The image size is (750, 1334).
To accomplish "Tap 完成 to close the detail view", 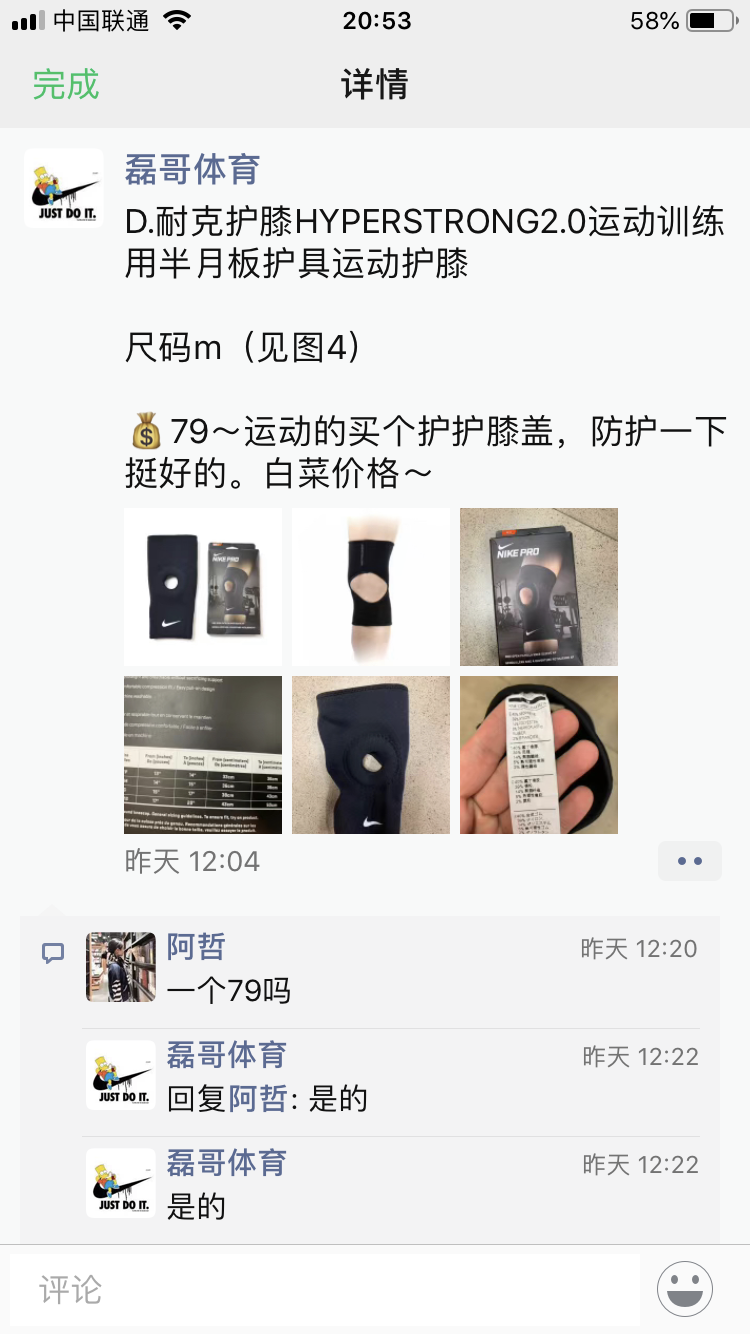I will [x=66, y=85].
